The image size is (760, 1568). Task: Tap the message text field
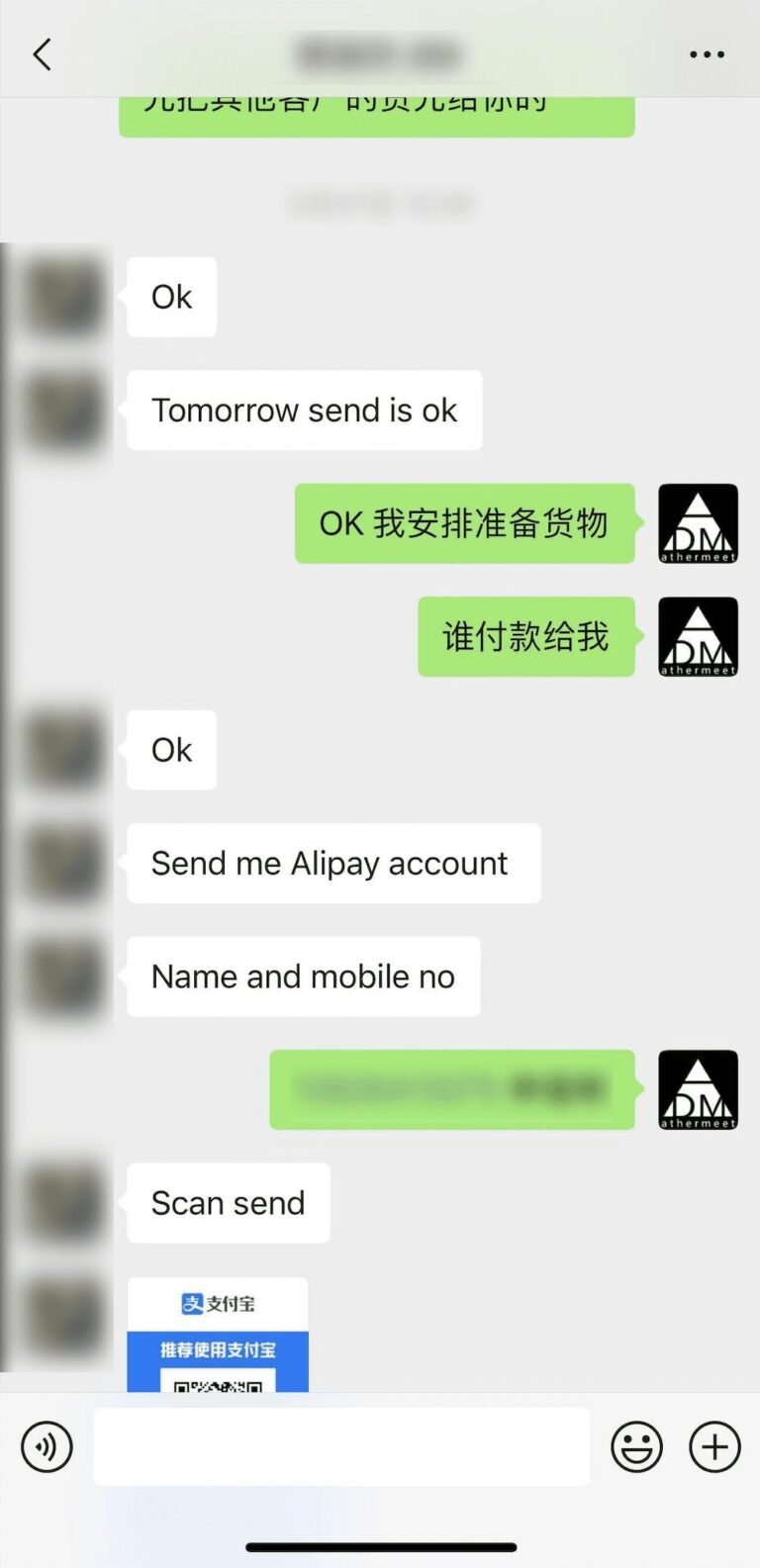pyautogui.click(x=341, y=1447)
